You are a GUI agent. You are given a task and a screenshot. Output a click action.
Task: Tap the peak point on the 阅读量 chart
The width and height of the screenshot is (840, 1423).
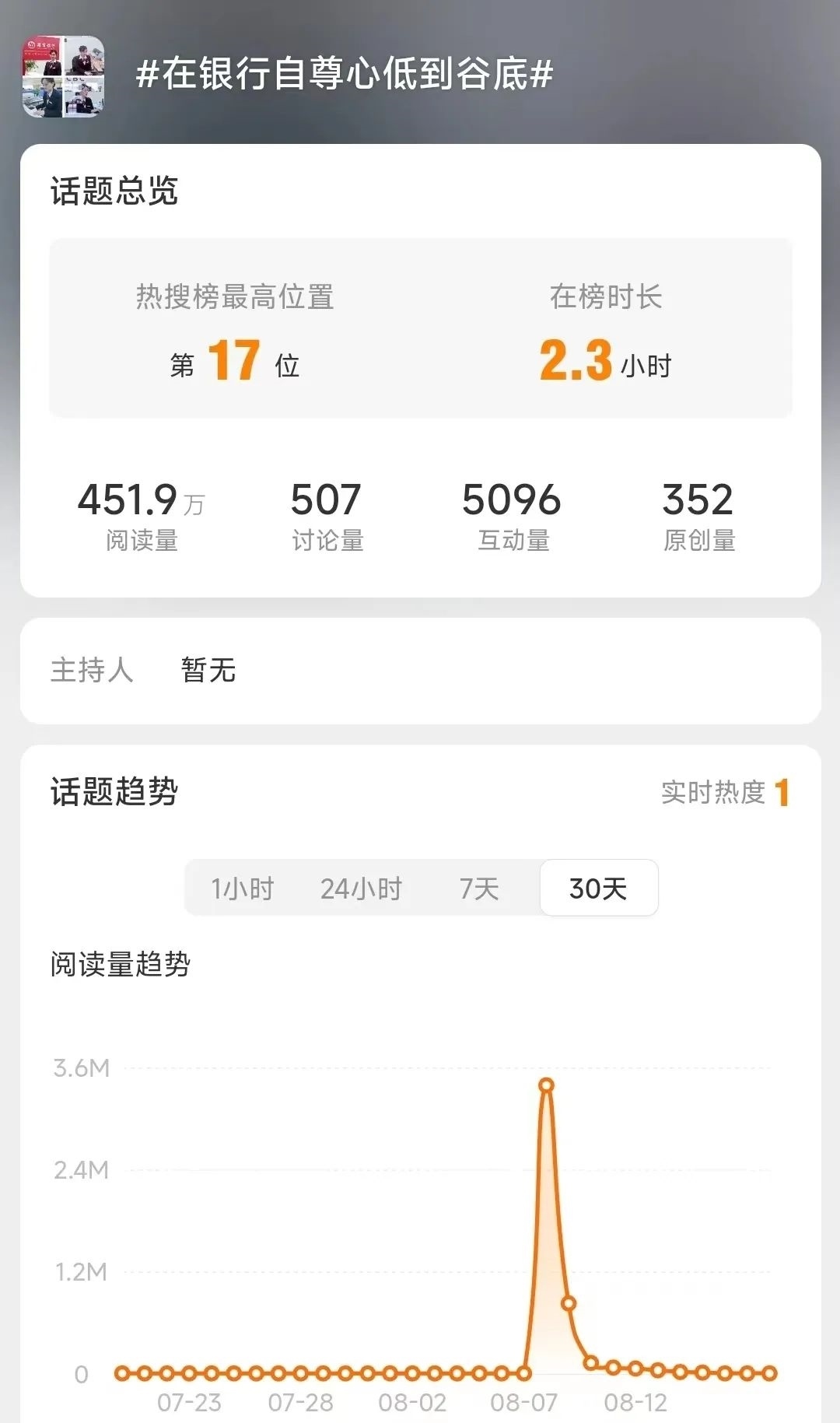pos(546,1085)
